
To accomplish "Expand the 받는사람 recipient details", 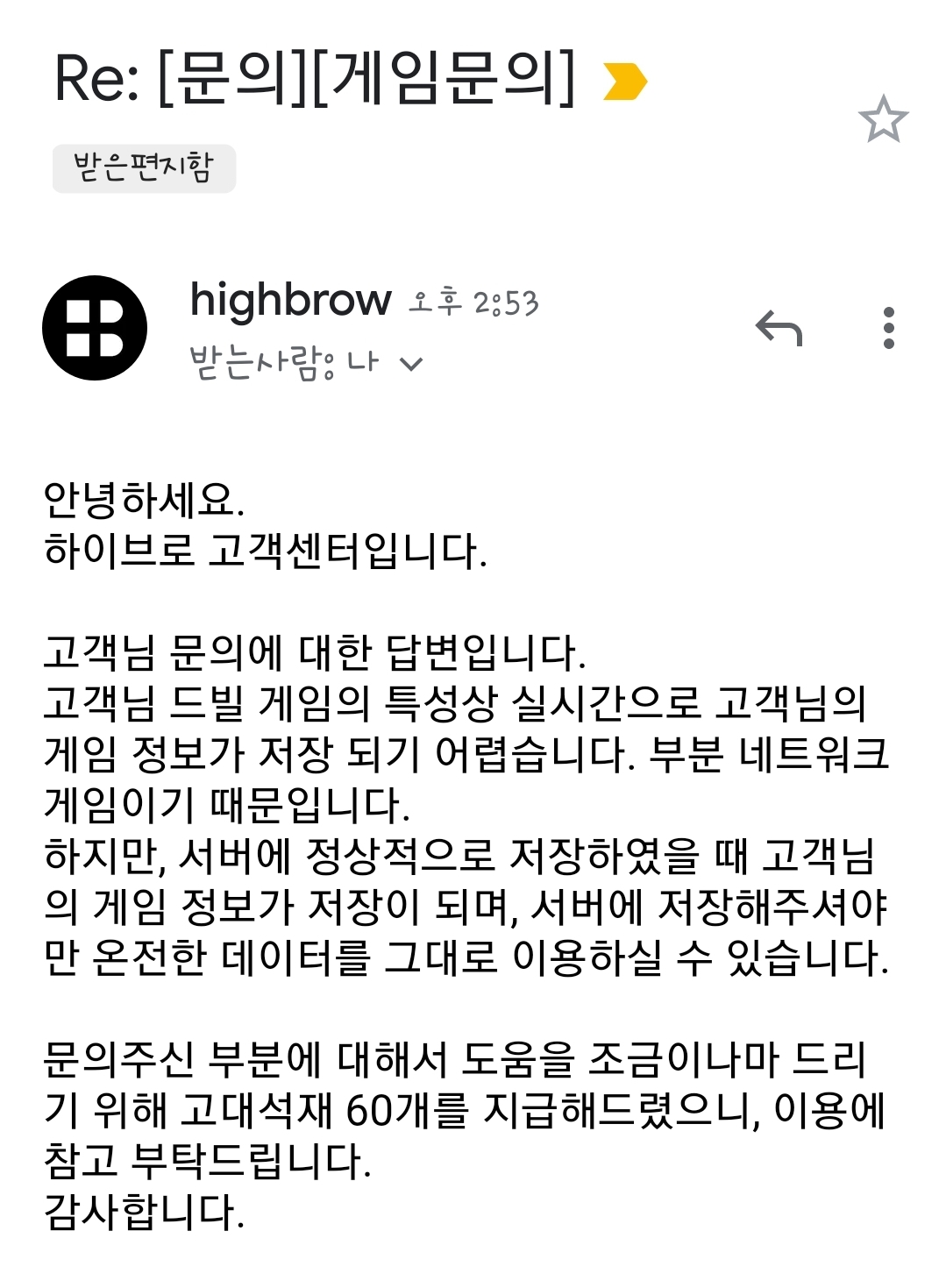I will click(411, 363).
